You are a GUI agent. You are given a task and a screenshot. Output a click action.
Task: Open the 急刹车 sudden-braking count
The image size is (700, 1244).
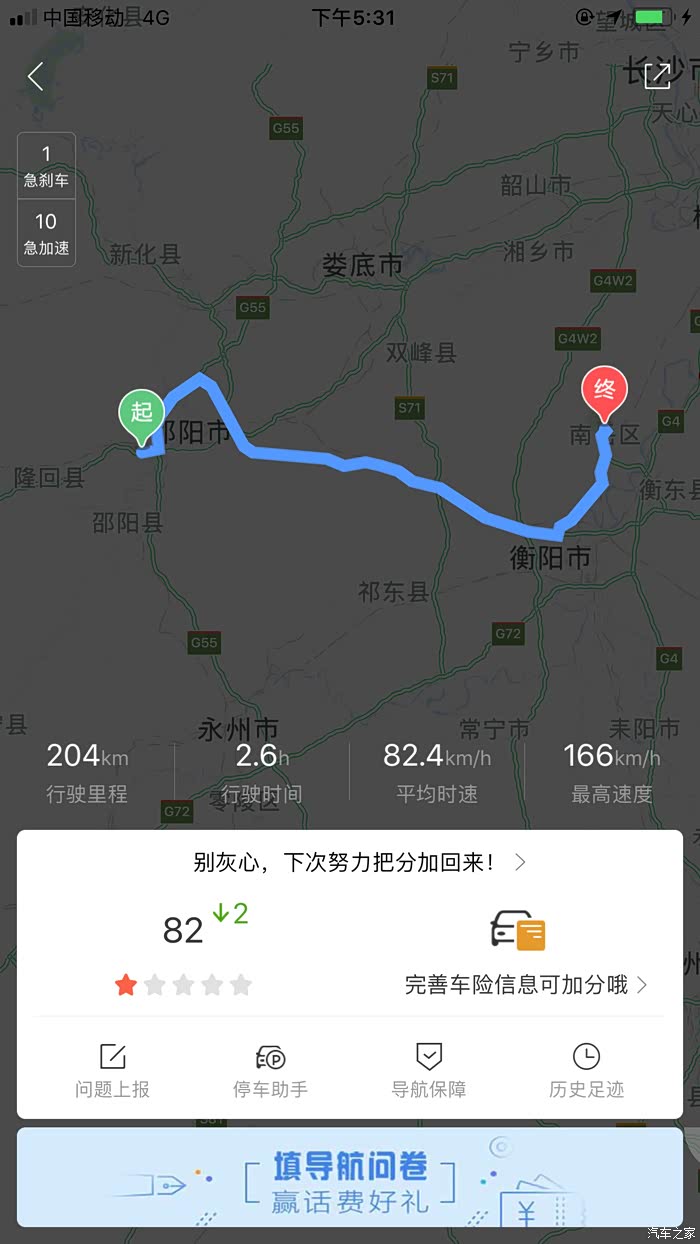pos(46,166)
